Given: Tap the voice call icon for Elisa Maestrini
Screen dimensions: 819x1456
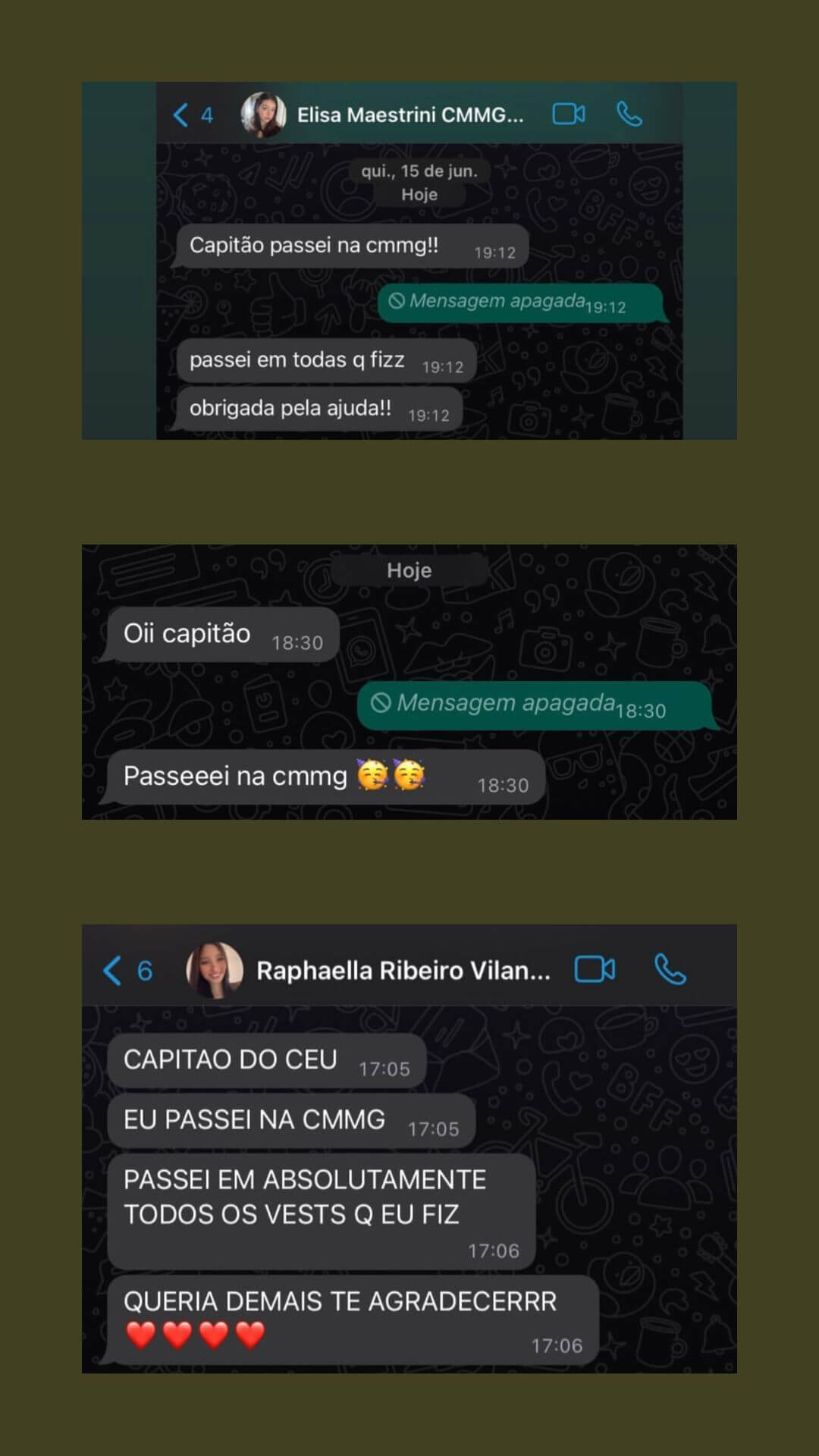Looking at the screenshot, I should (x=629, y=114).
